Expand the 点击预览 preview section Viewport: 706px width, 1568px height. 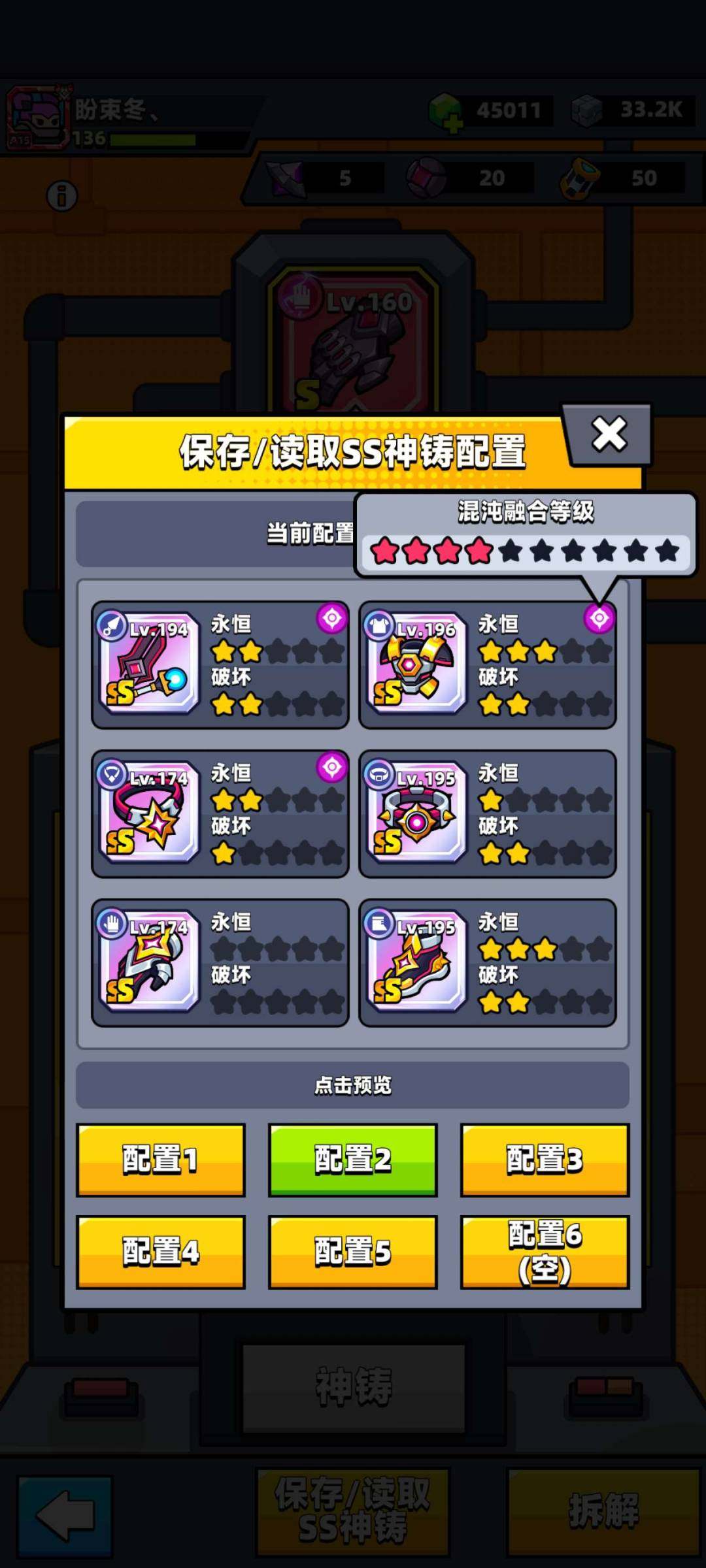[x=353, y=1086]
